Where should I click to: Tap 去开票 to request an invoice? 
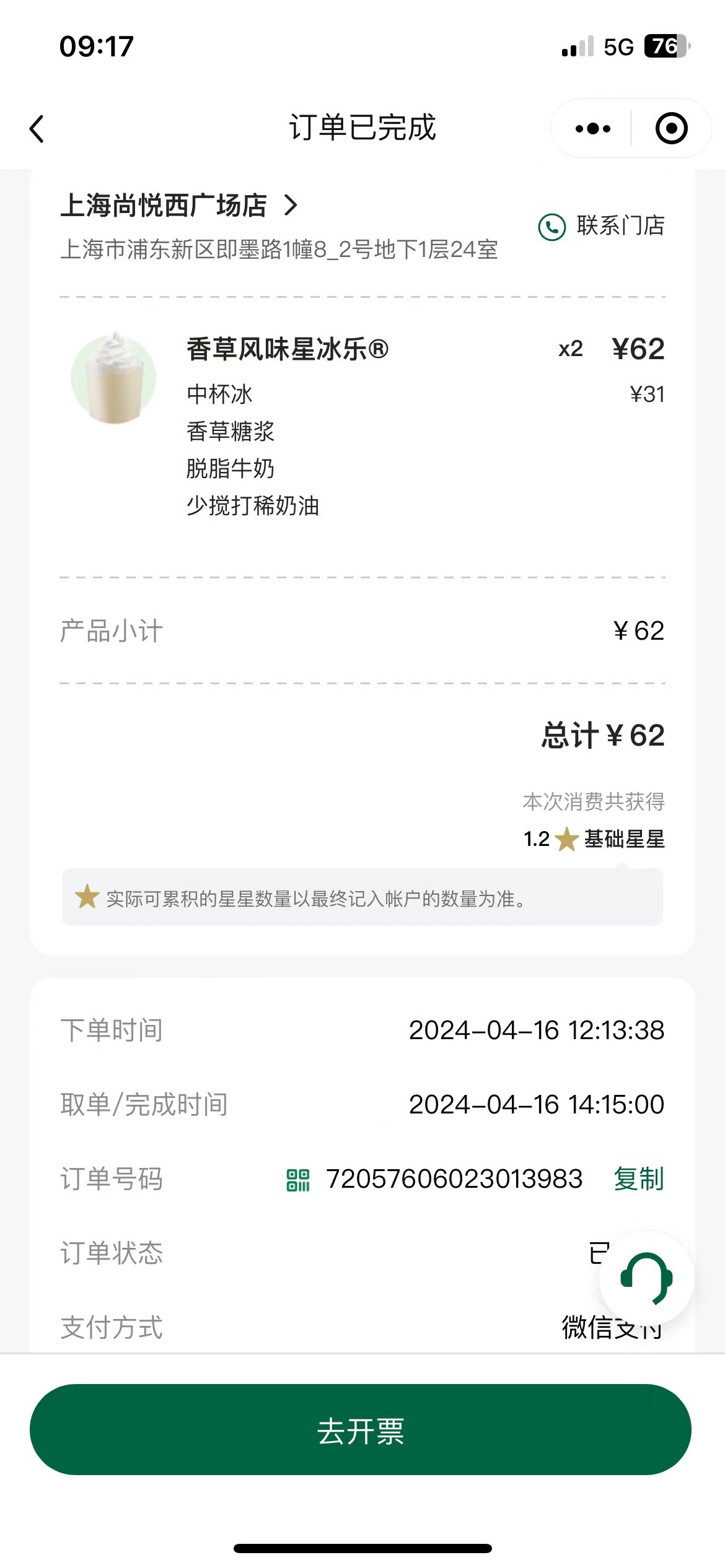click(361, 1429)
